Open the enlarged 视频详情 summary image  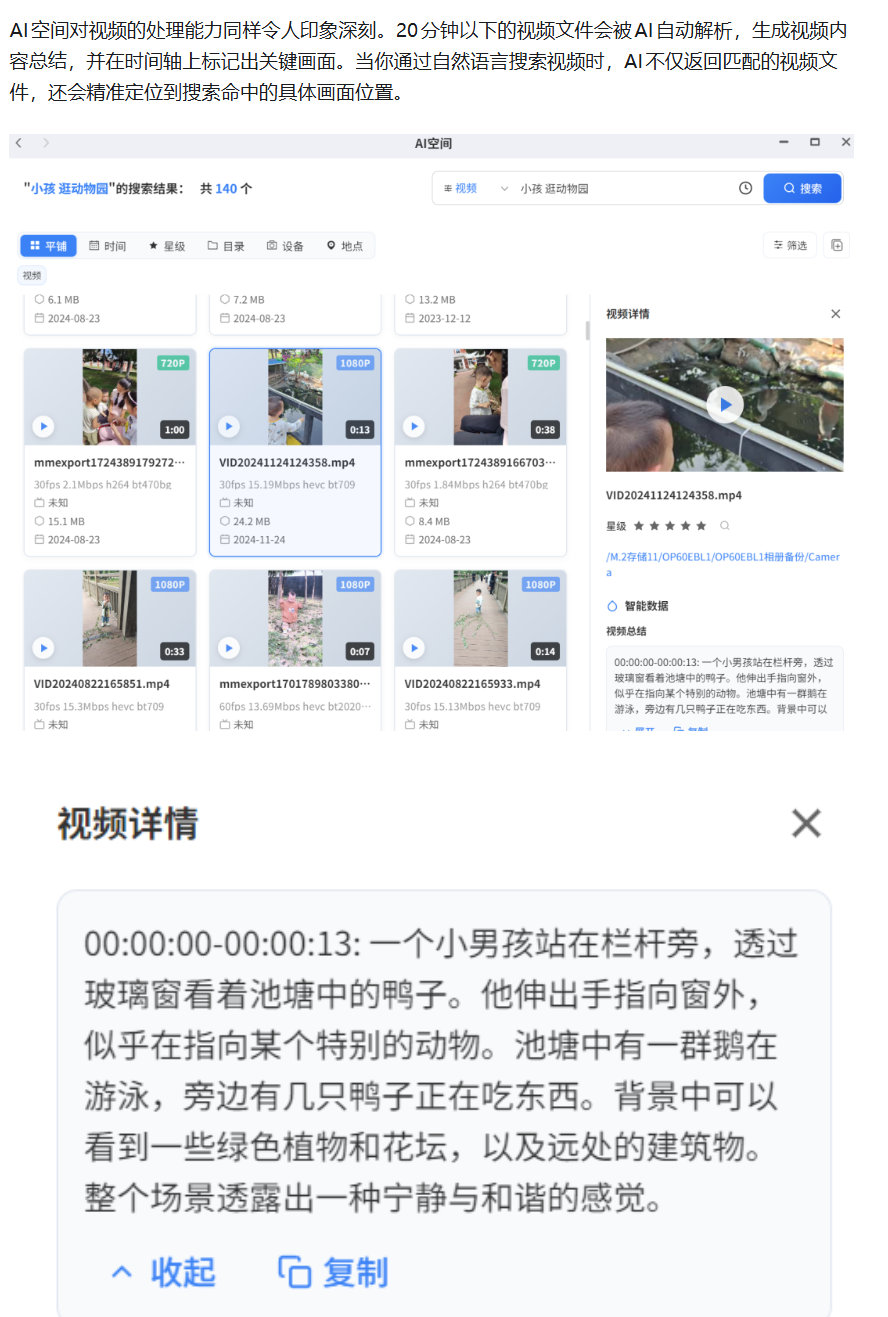pos(443,1036)
